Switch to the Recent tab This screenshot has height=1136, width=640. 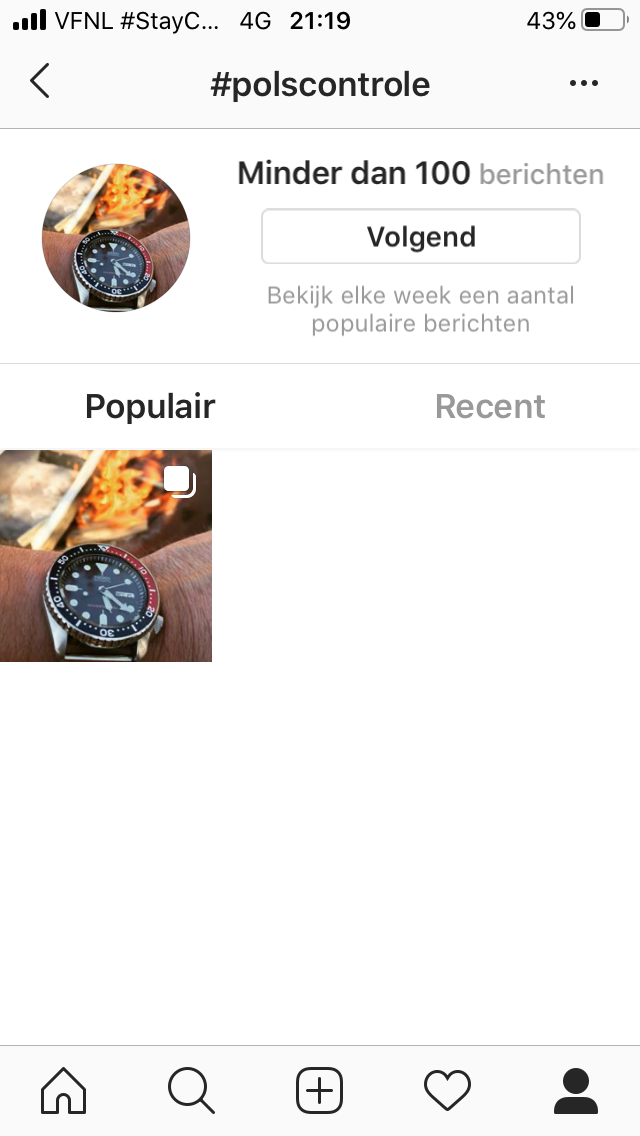(x=490, y=407)
